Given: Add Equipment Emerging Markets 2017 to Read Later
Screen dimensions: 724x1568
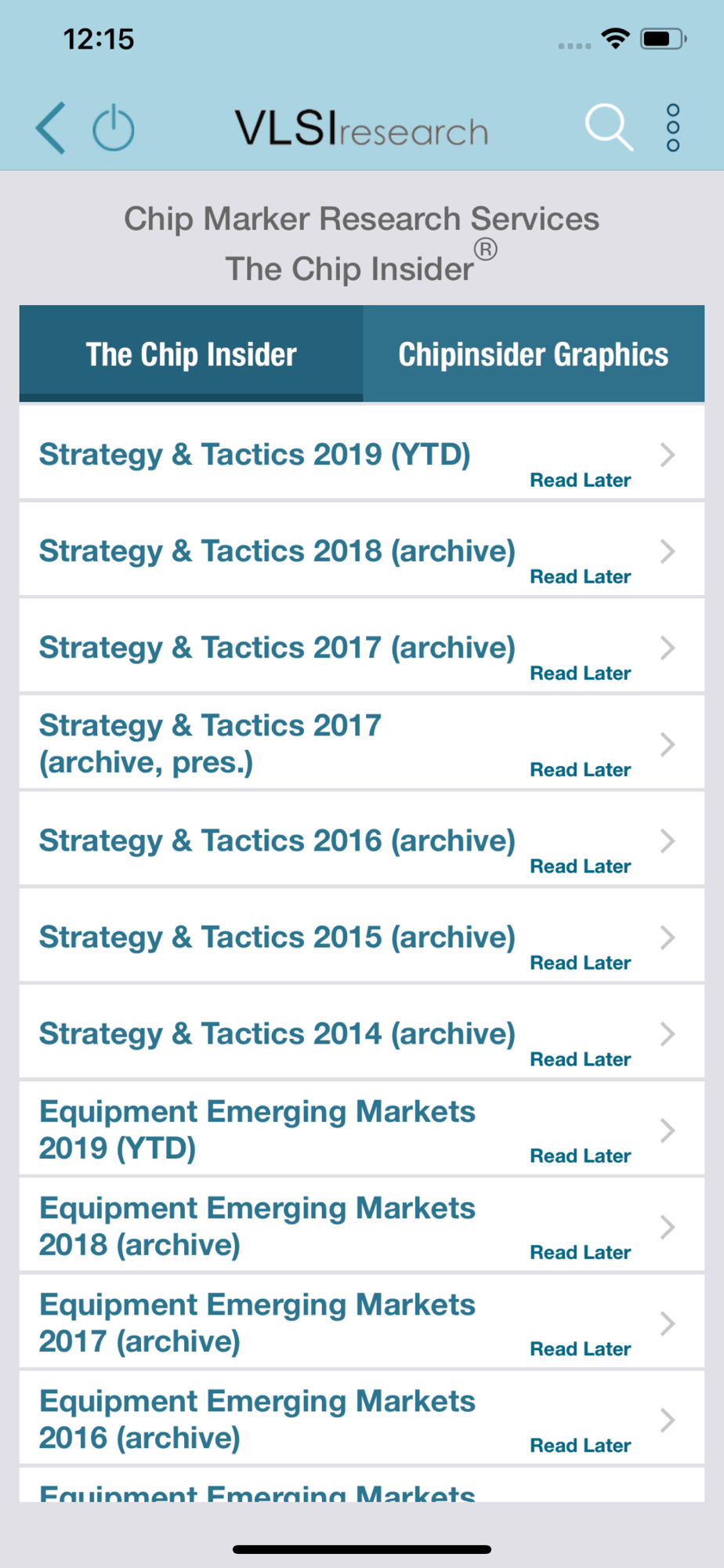Looking at the screenshot, I should tap(581, 1348).
